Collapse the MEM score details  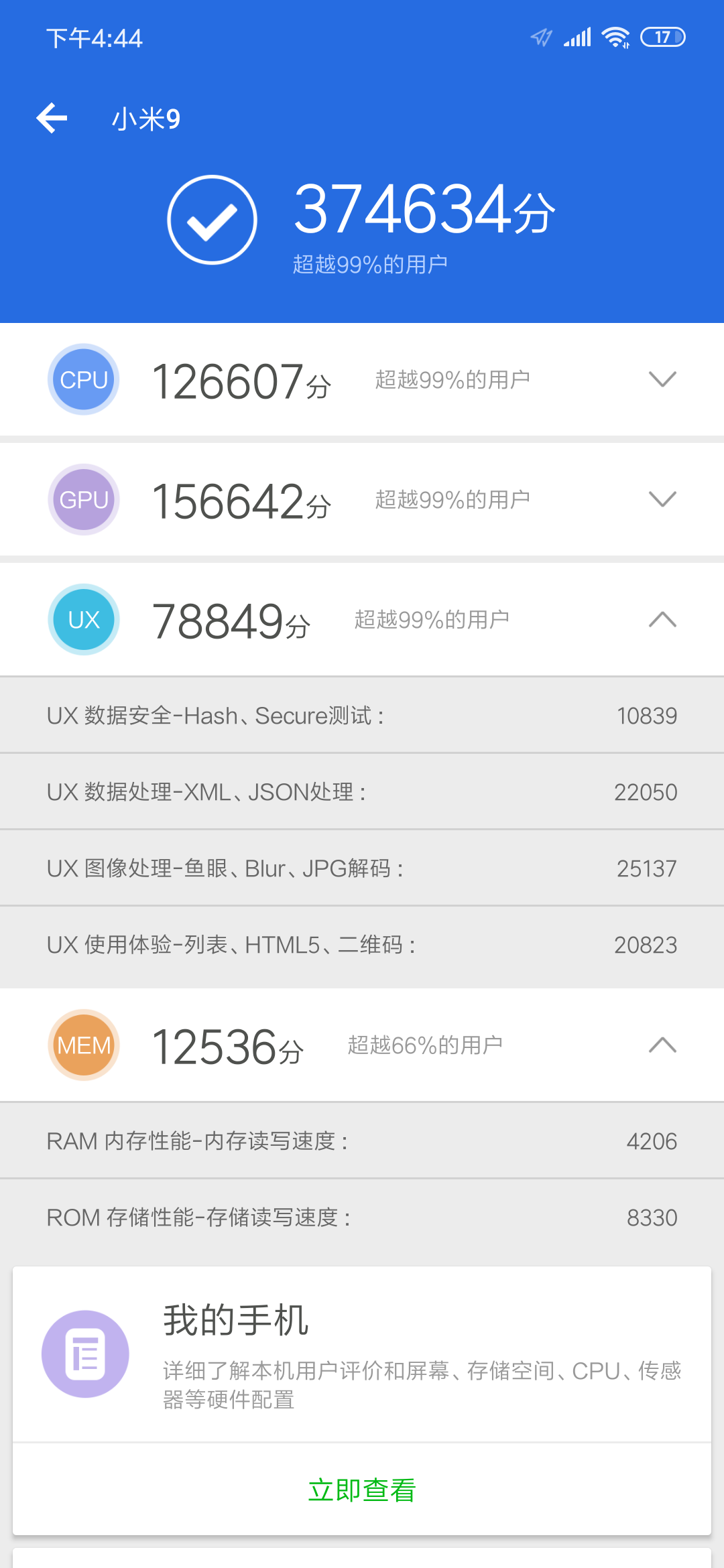tap(662, 1045)
